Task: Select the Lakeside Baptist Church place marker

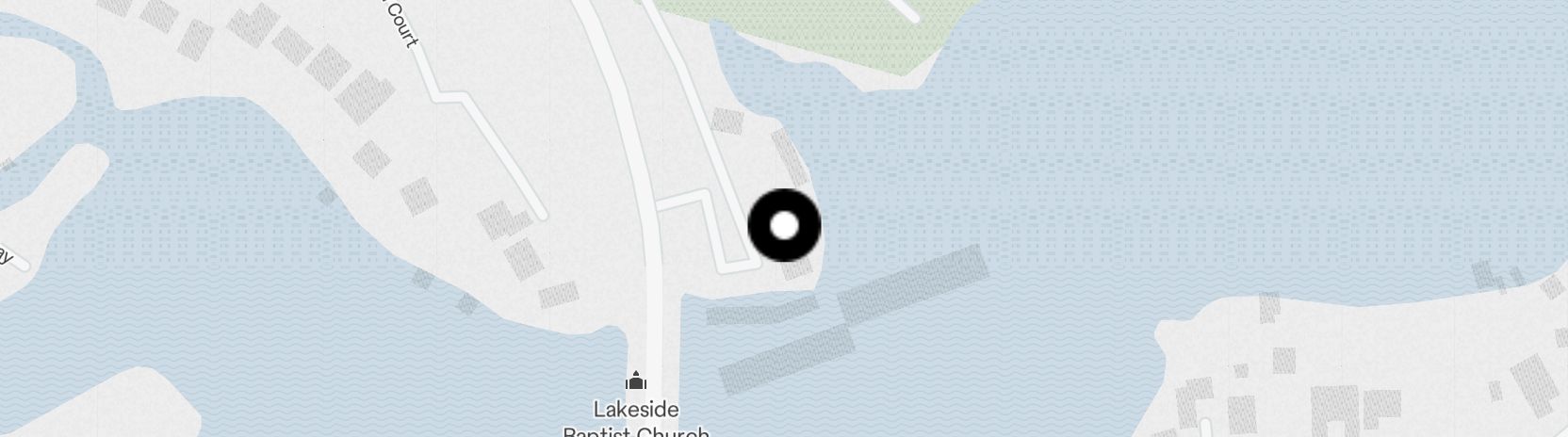Action: (636, 381)
